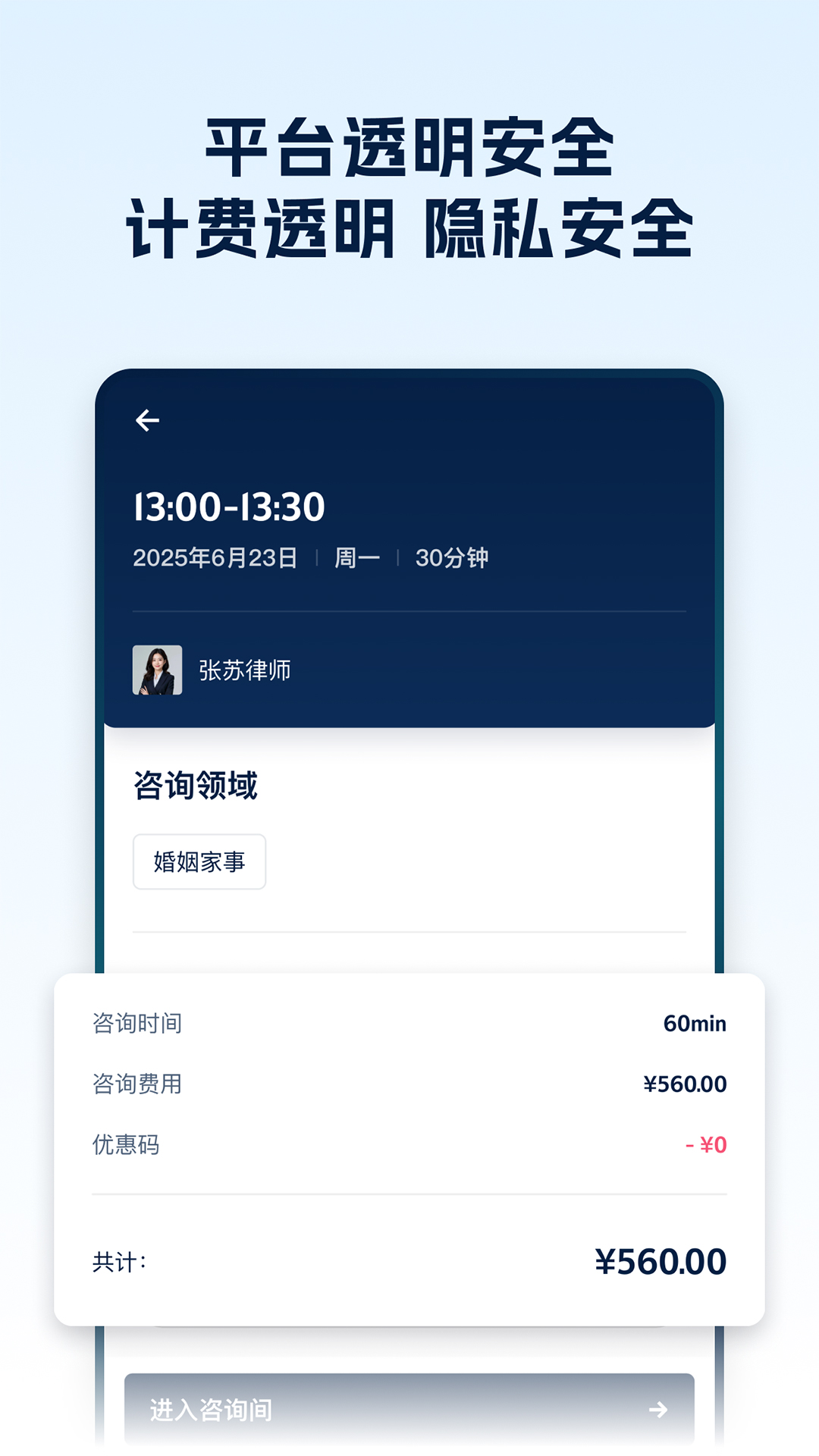Select the 婚姻家事 consultation category tag

(199, 861)
